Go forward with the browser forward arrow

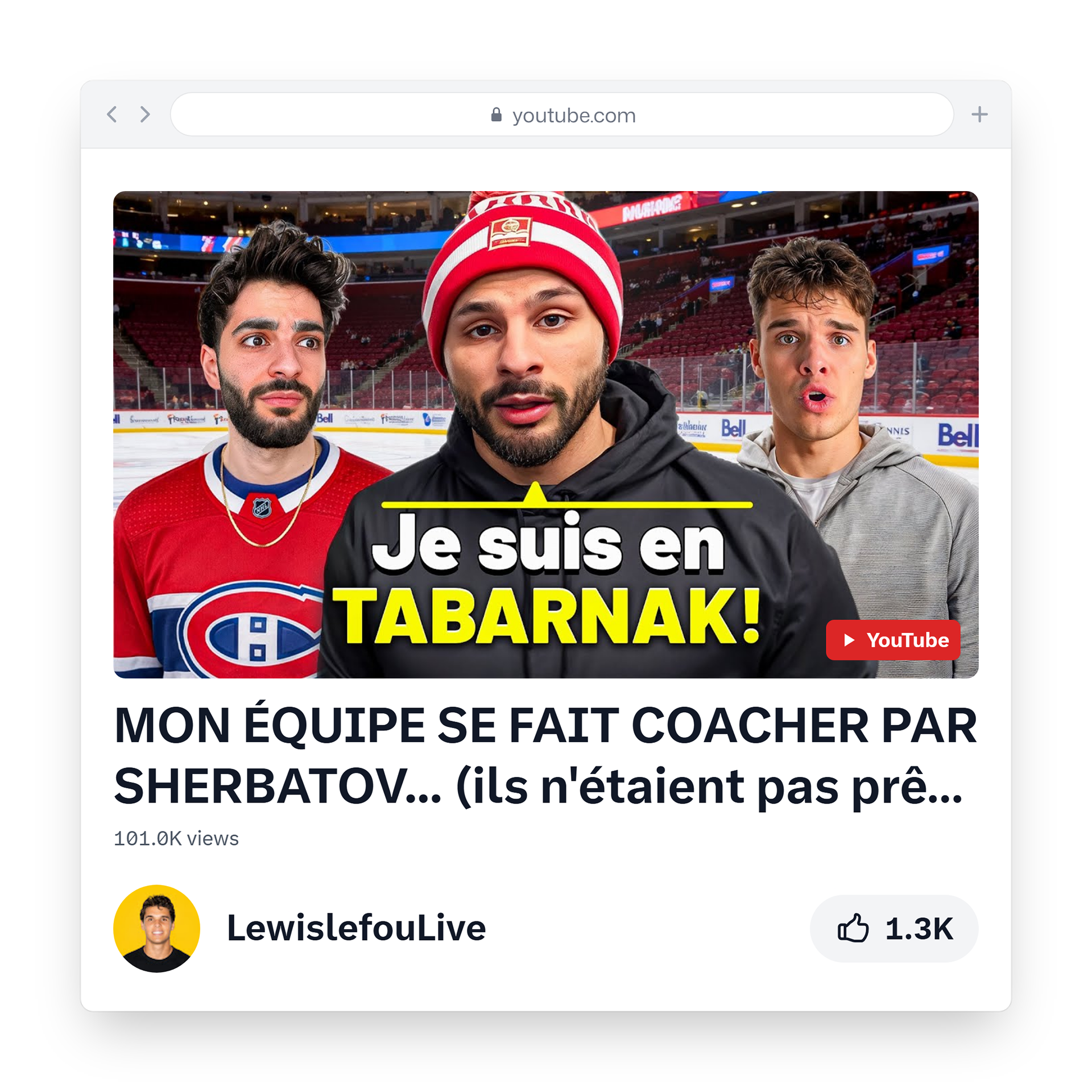click(145, 114)
